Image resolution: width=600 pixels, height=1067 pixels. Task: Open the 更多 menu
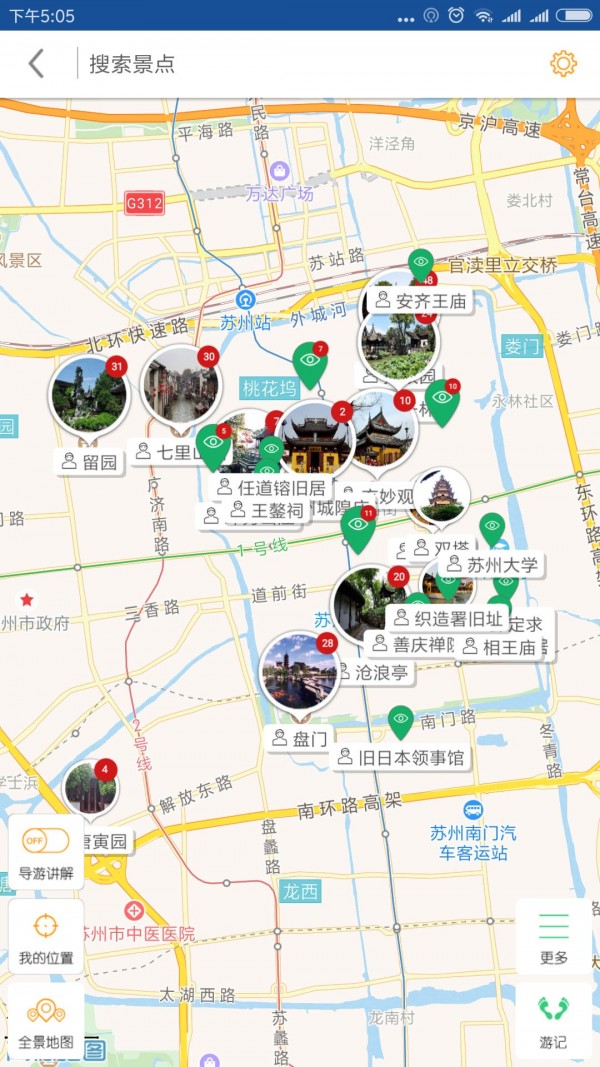(554, 936)
